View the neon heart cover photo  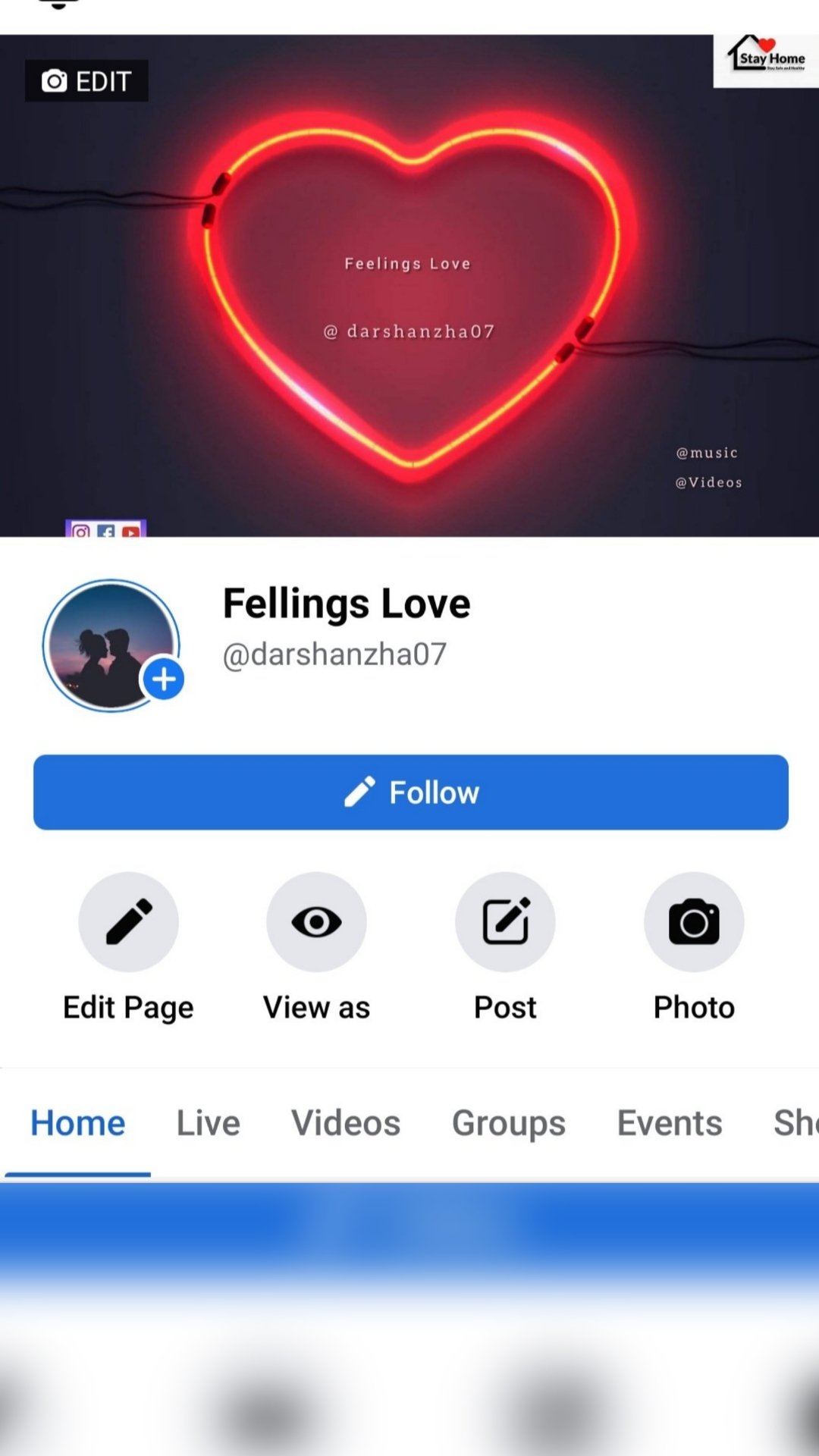click(409, 303)
